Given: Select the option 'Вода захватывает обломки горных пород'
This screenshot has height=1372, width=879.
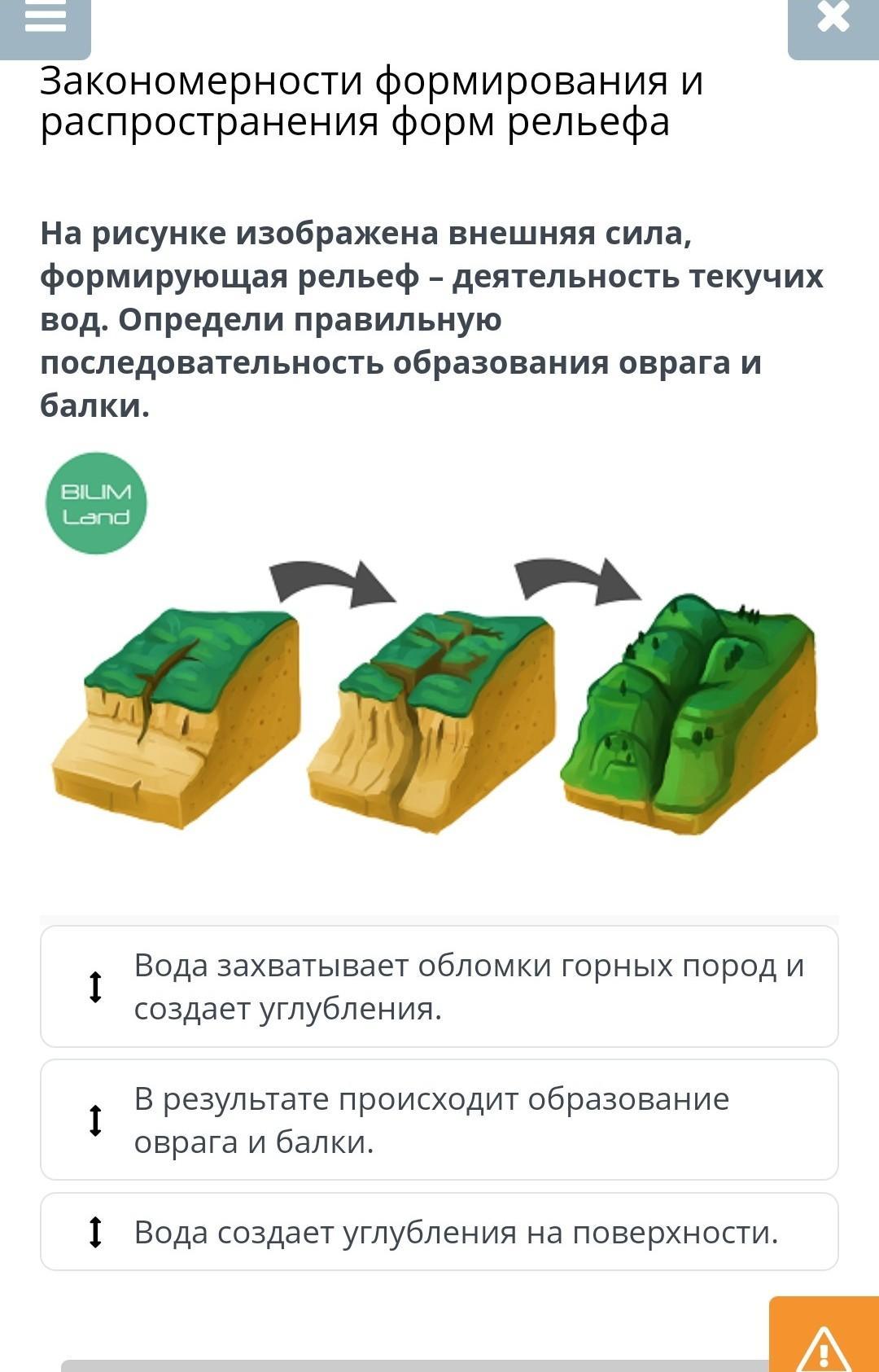Looking at the screenshot, I should click(x=439, y=986).
